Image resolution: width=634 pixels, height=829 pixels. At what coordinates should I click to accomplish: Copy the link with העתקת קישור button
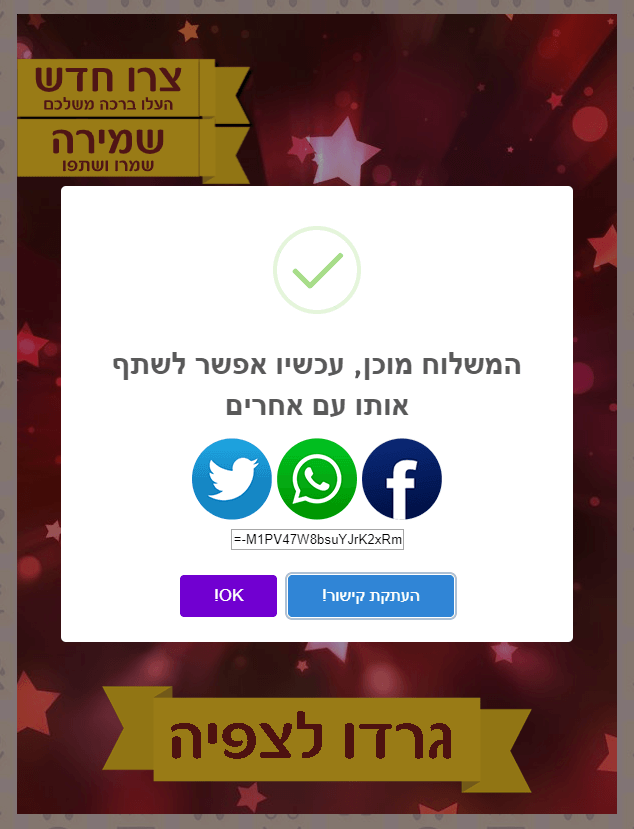point(371,596)
